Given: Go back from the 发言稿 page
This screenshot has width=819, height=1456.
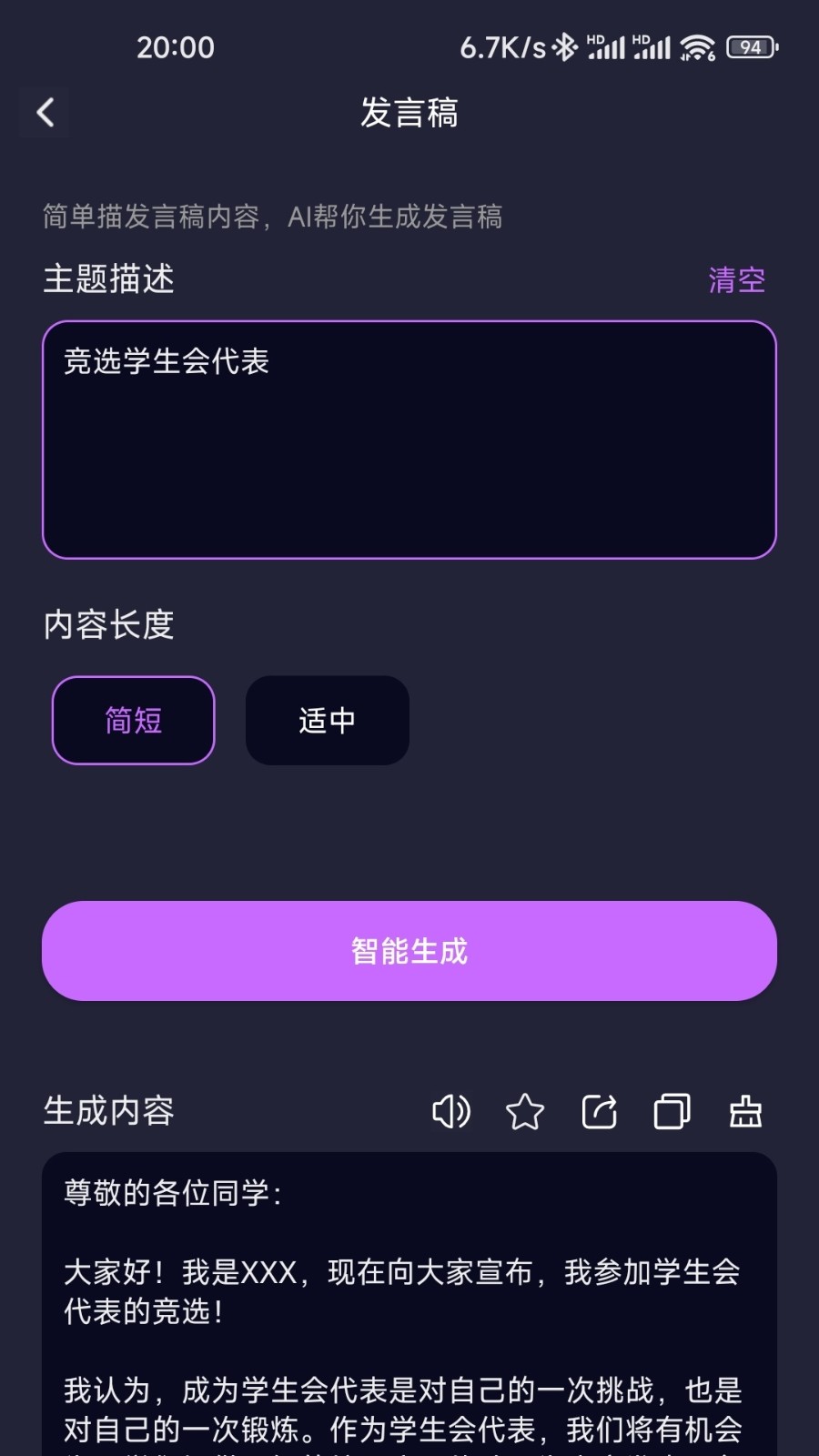Looking at the screenshot, I should pyautogui.click(x=45, y=113).
